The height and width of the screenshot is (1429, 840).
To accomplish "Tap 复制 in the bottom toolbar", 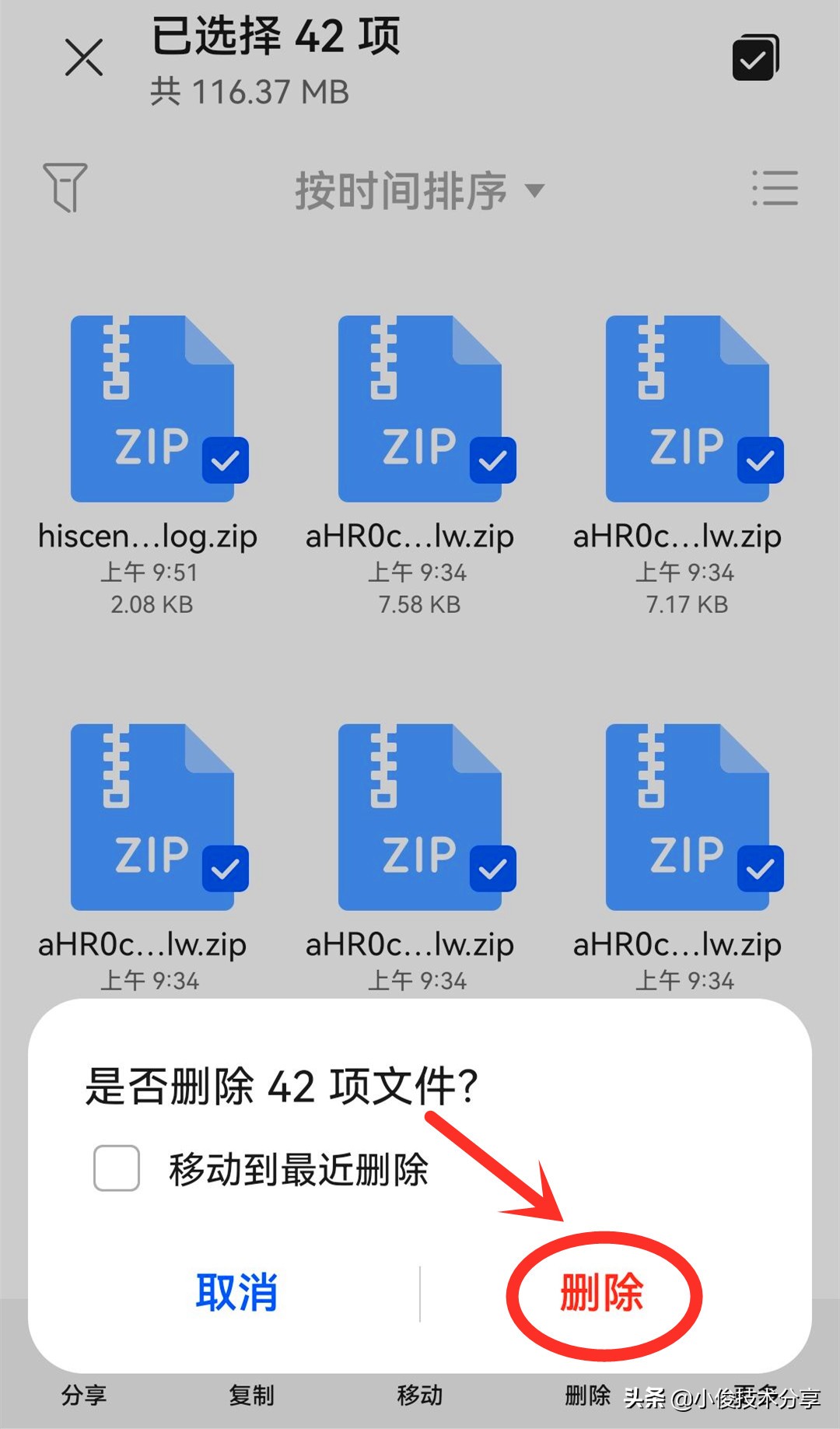I will point(251,1396).
